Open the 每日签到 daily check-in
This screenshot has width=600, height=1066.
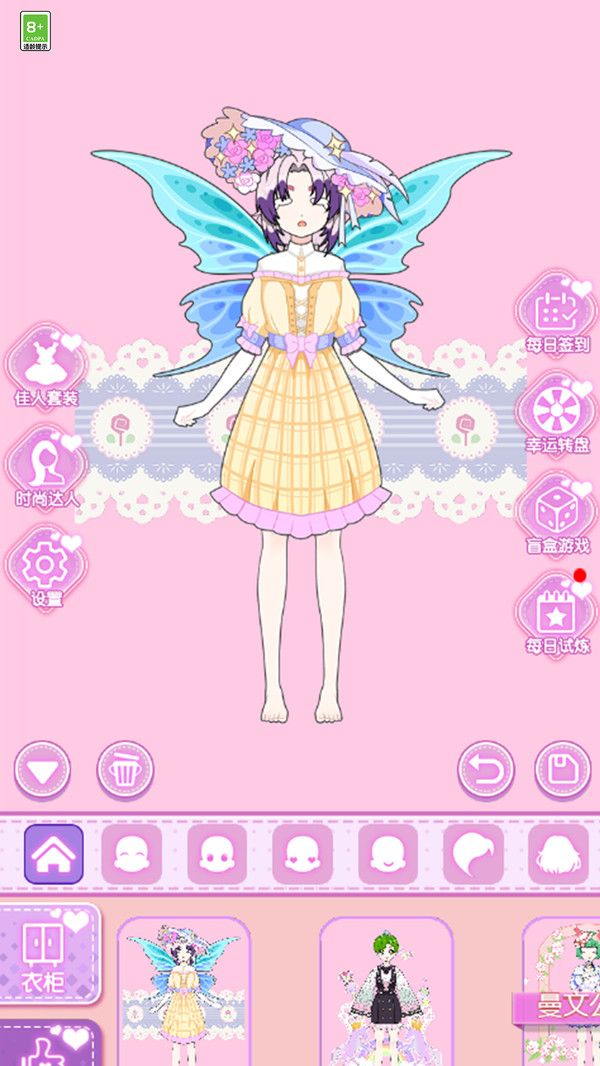point(556,312)
